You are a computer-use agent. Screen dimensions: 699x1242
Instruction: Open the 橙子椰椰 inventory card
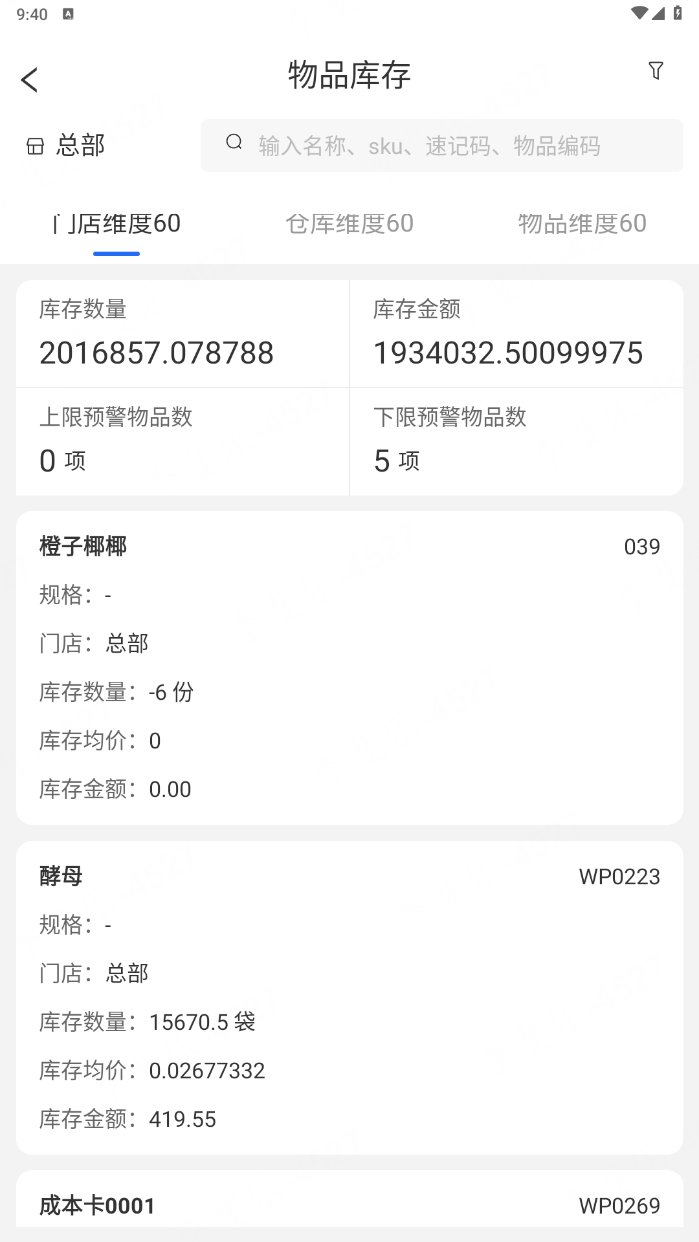(349, 668)
